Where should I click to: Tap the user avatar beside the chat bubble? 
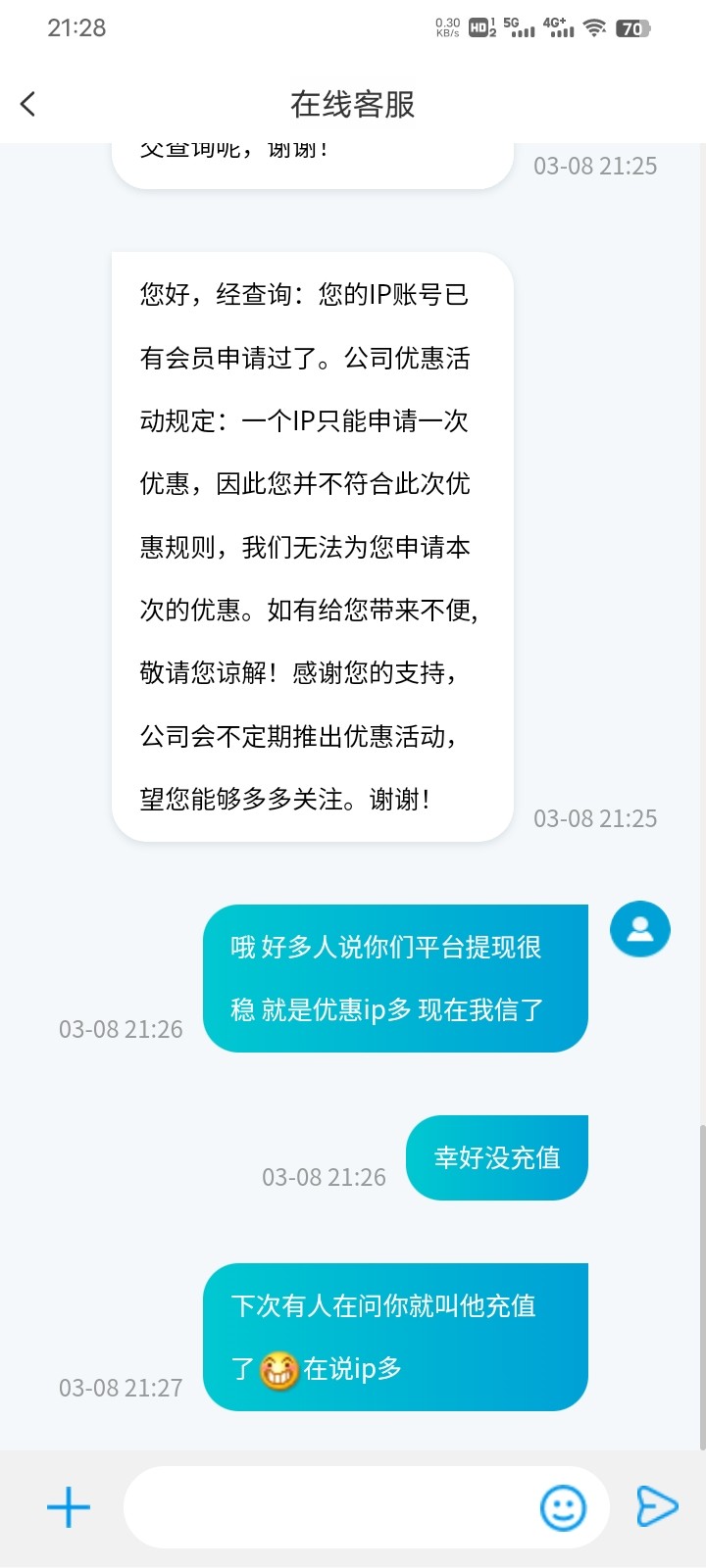(639, 929)
